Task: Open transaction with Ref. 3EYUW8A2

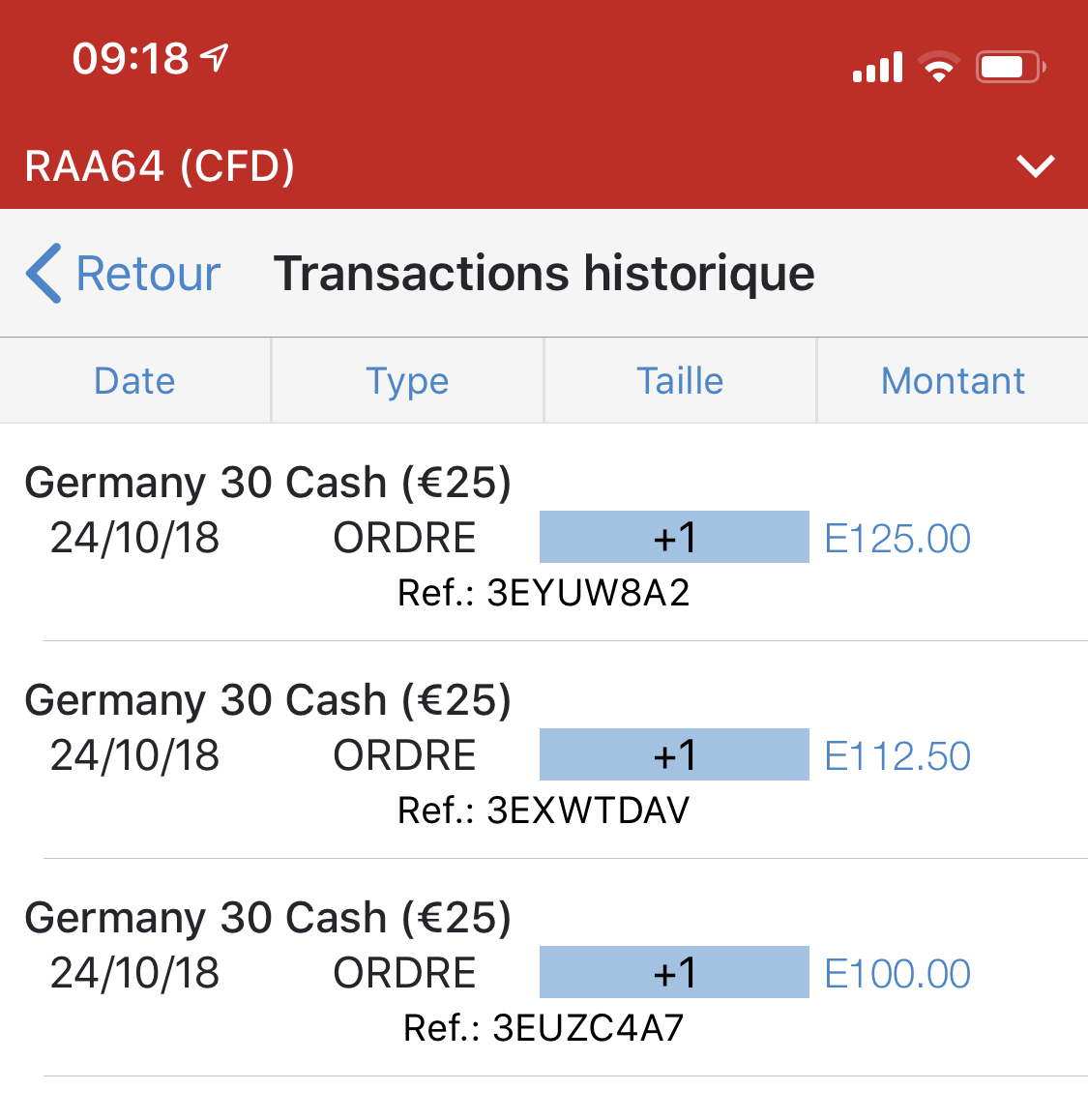Action: click(544, 538)
